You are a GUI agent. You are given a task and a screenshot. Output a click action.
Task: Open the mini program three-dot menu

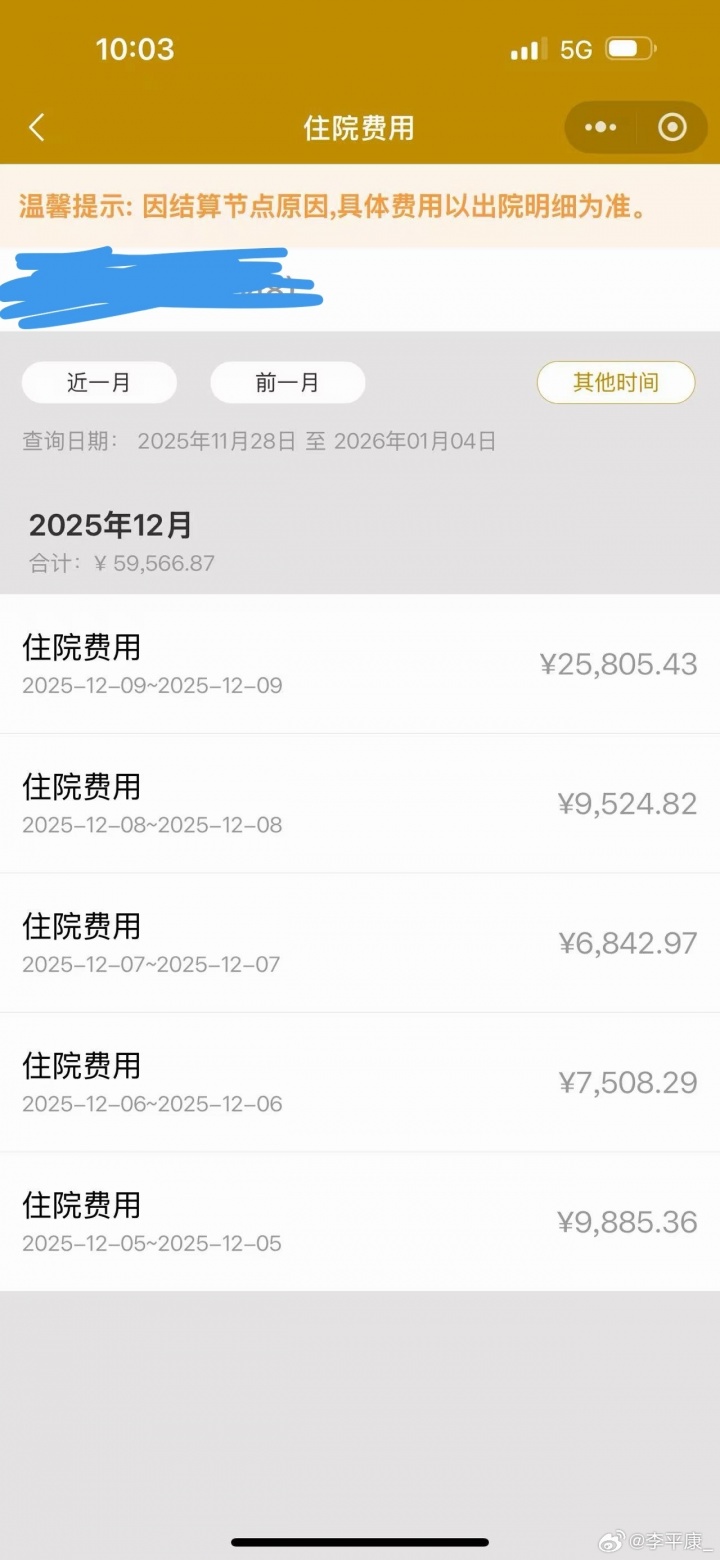click(601, 128)
